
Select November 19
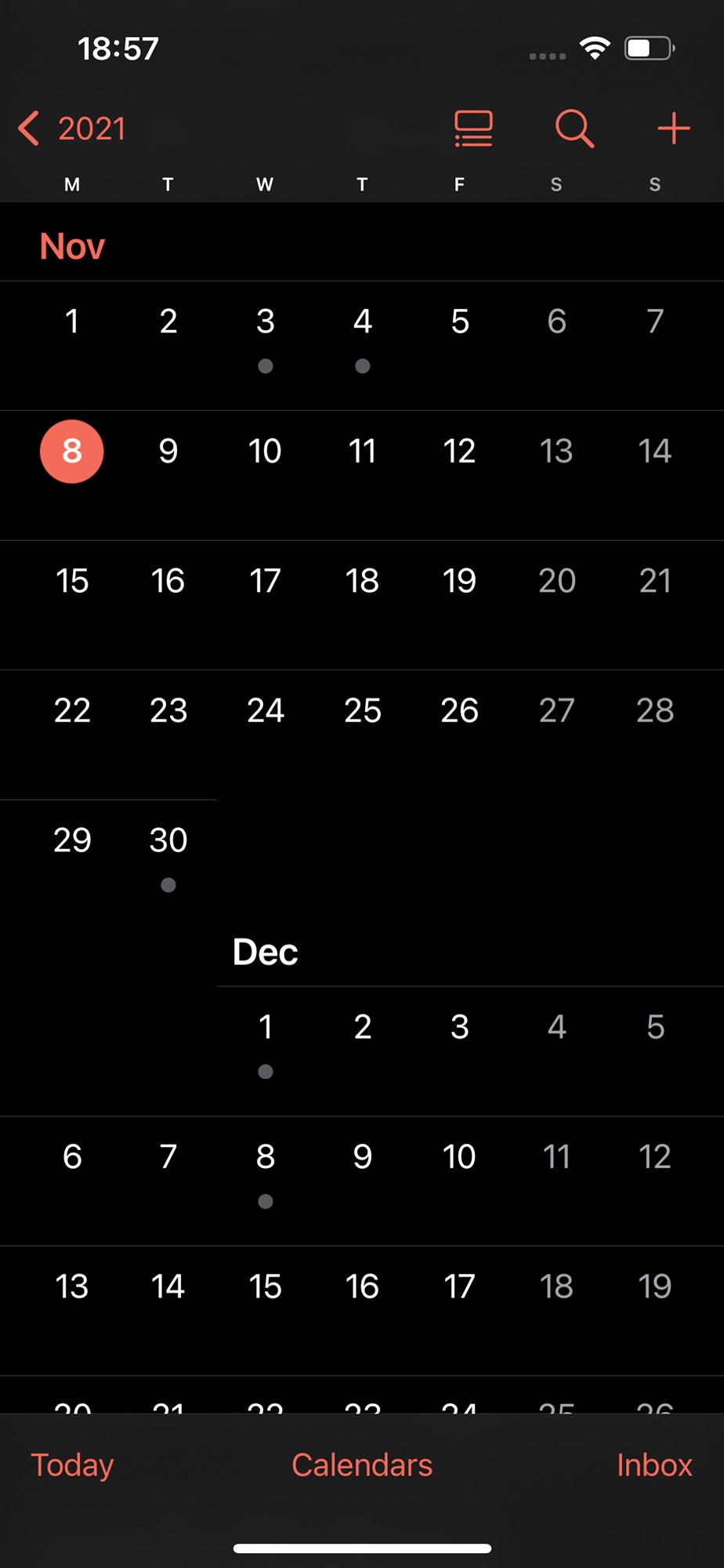pyautogui.click(x=459, y=581)
